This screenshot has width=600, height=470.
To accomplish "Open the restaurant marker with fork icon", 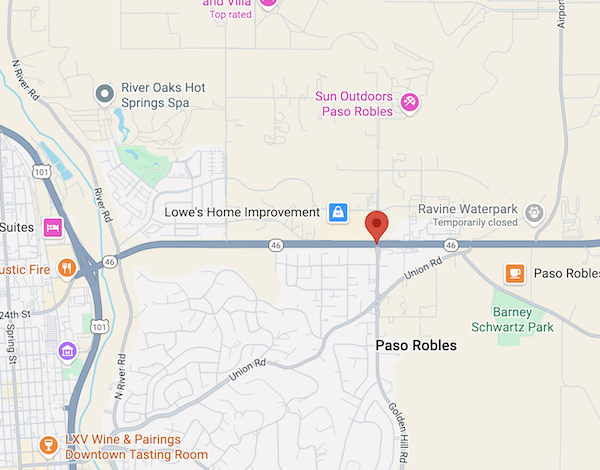I will (67, 267).
